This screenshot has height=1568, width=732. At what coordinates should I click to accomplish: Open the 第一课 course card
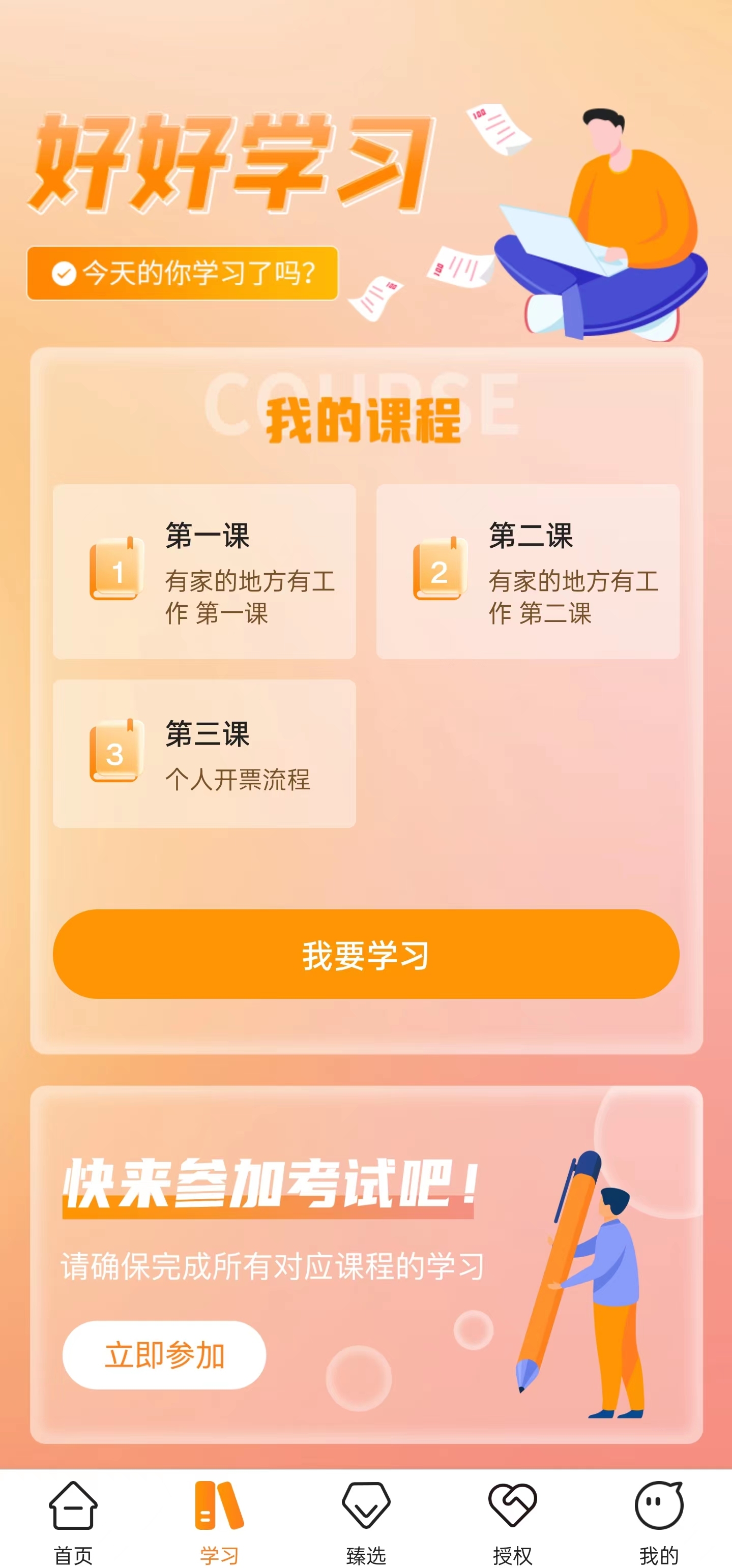pyautogui.click(x=204, y=571)
